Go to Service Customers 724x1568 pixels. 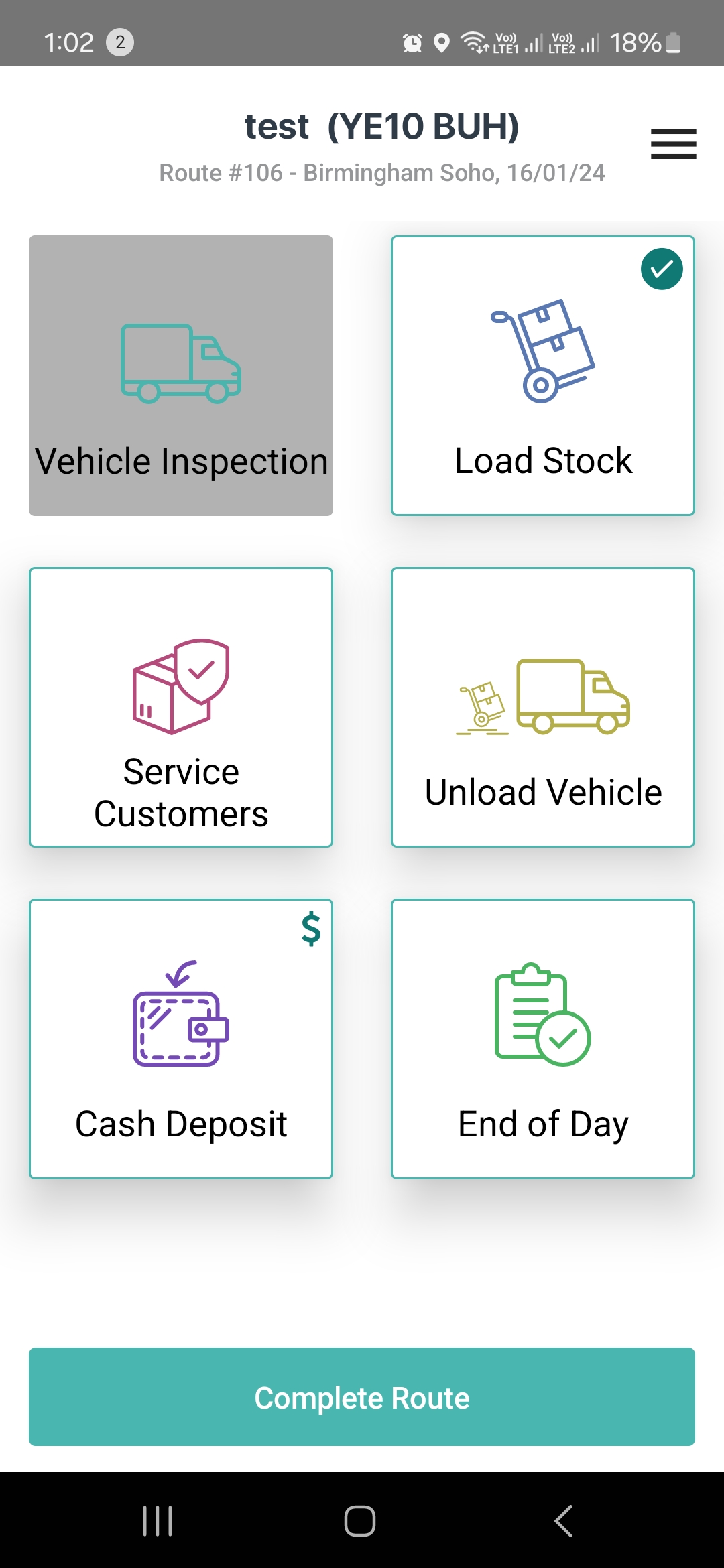[x=181, y=707]
